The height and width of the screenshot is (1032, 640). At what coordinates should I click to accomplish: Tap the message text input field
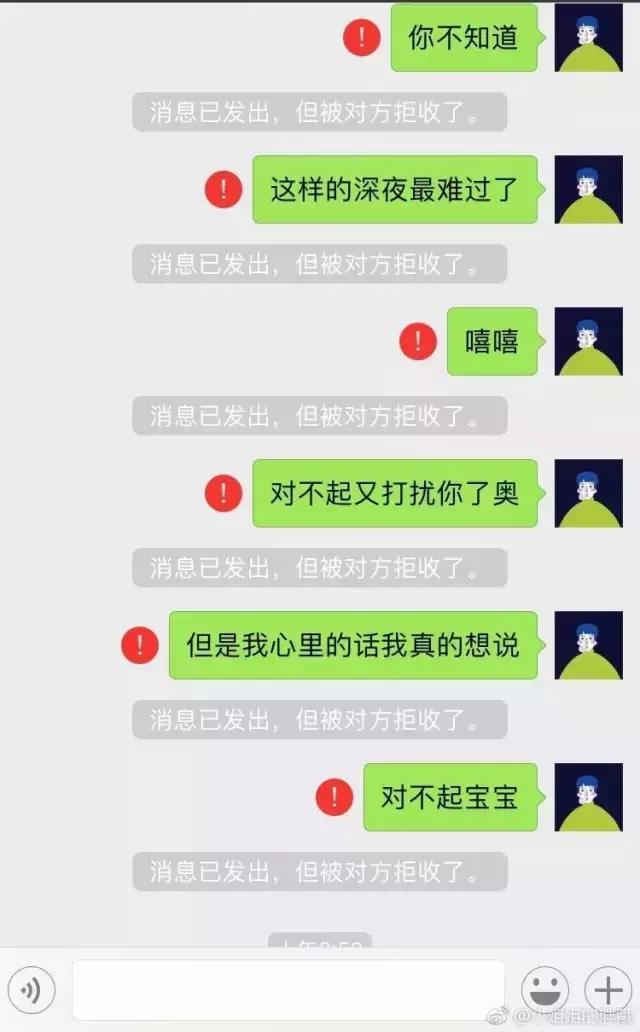click(x=288, y=990)
